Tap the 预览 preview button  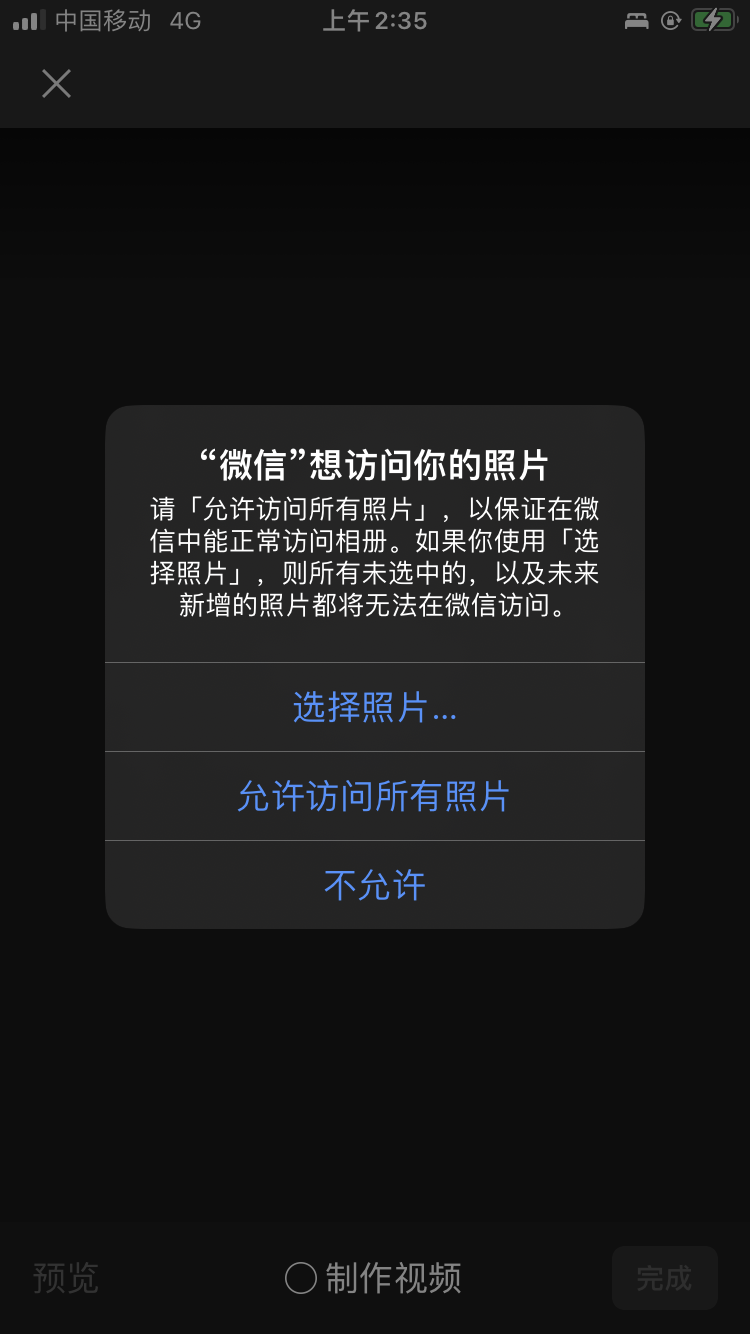point(66,1278)
